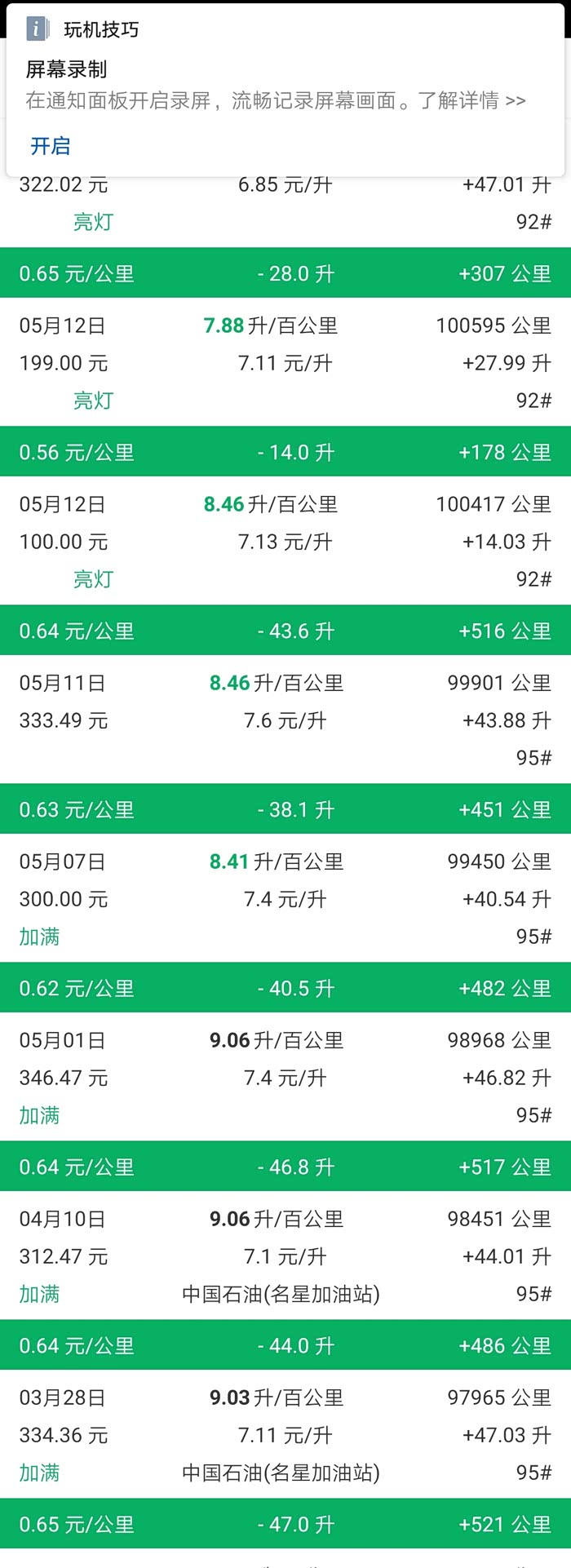Open the 199.00 元 refuel record from 05月12日
The width and height of the screenshot is (571, 1568).
pos(285,362)
